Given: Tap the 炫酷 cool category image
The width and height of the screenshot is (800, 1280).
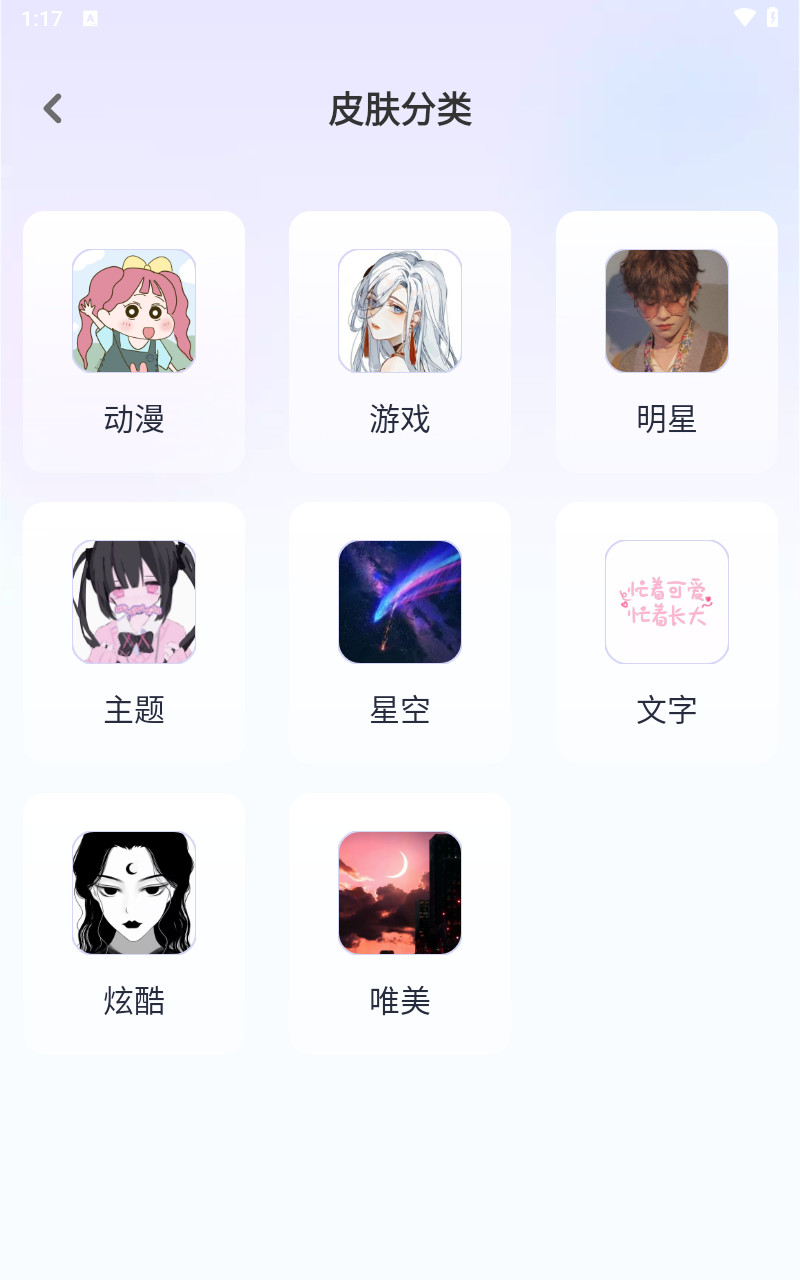Looking at the screenshot, I should pyautogui.click(x=133, y=891).
